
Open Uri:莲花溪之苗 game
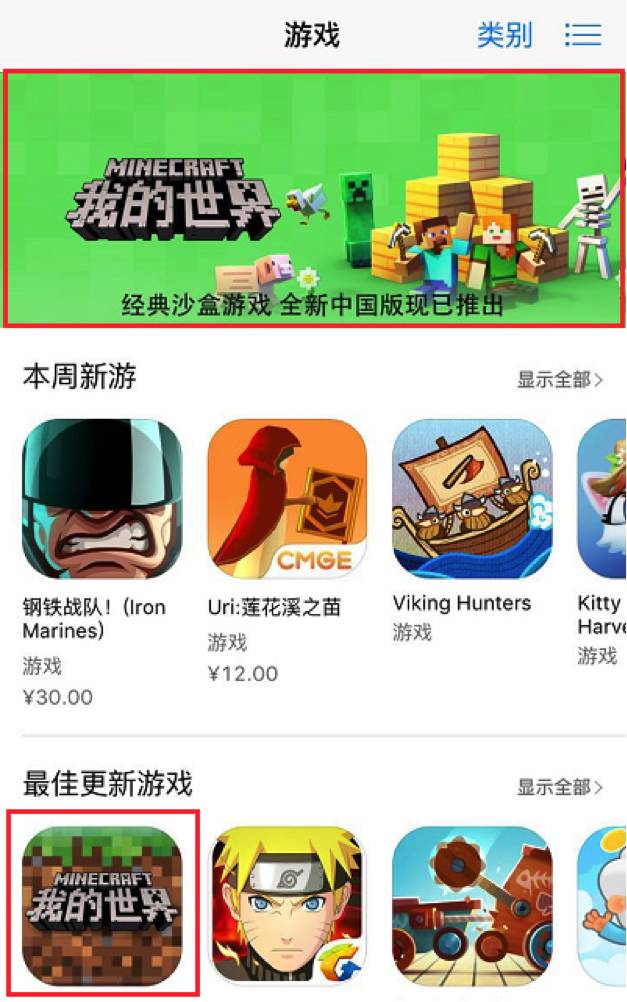pos(287,498)
